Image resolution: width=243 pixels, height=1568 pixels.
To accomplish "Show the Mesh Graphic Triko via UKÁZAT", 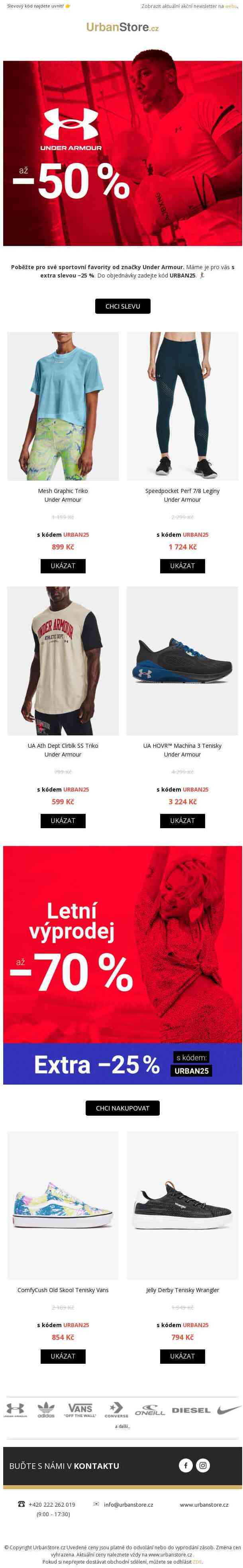I will 63,565.
